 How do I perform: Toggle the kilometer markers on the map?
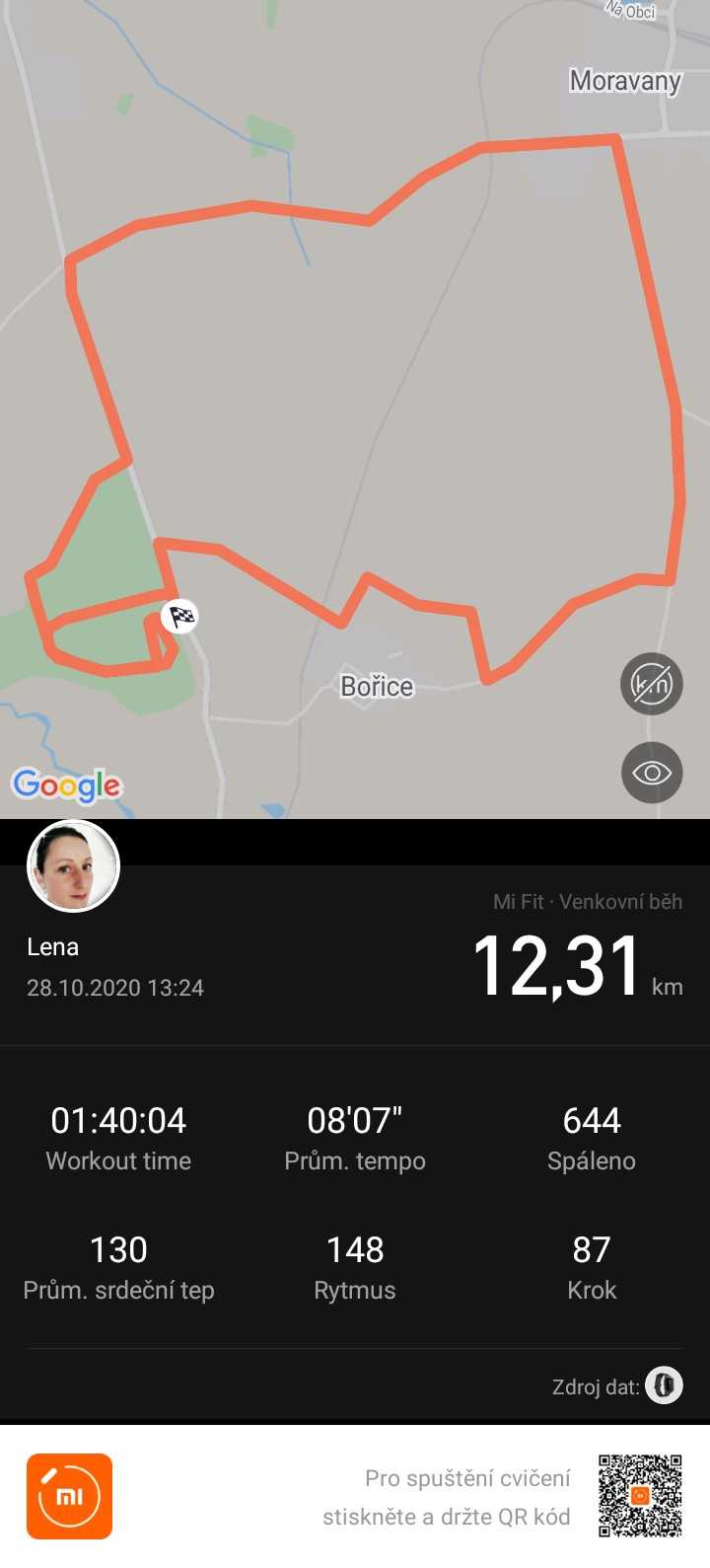[x=652, y=683]
